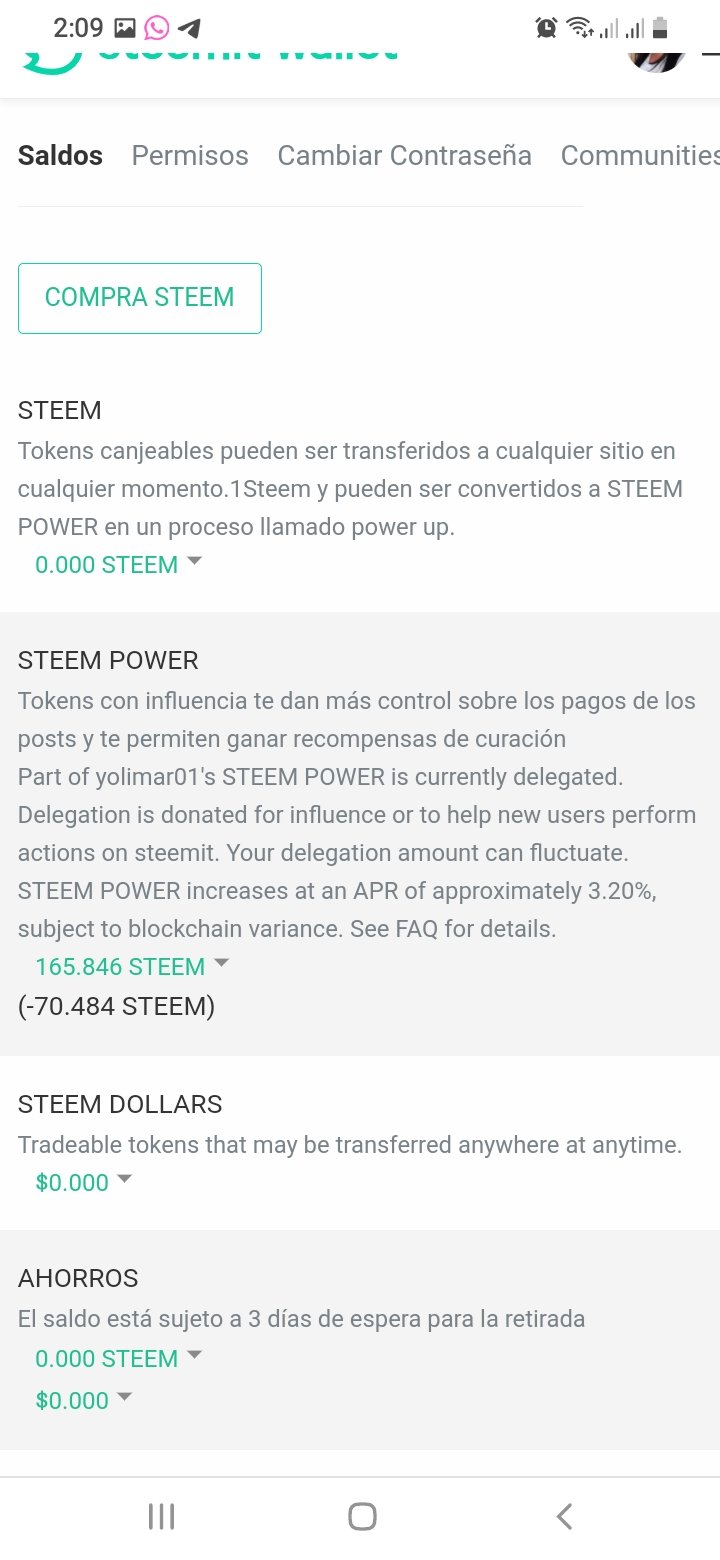Go to the system home screen
This screenshot has height=1560, width=720.
click(362, 1517)
